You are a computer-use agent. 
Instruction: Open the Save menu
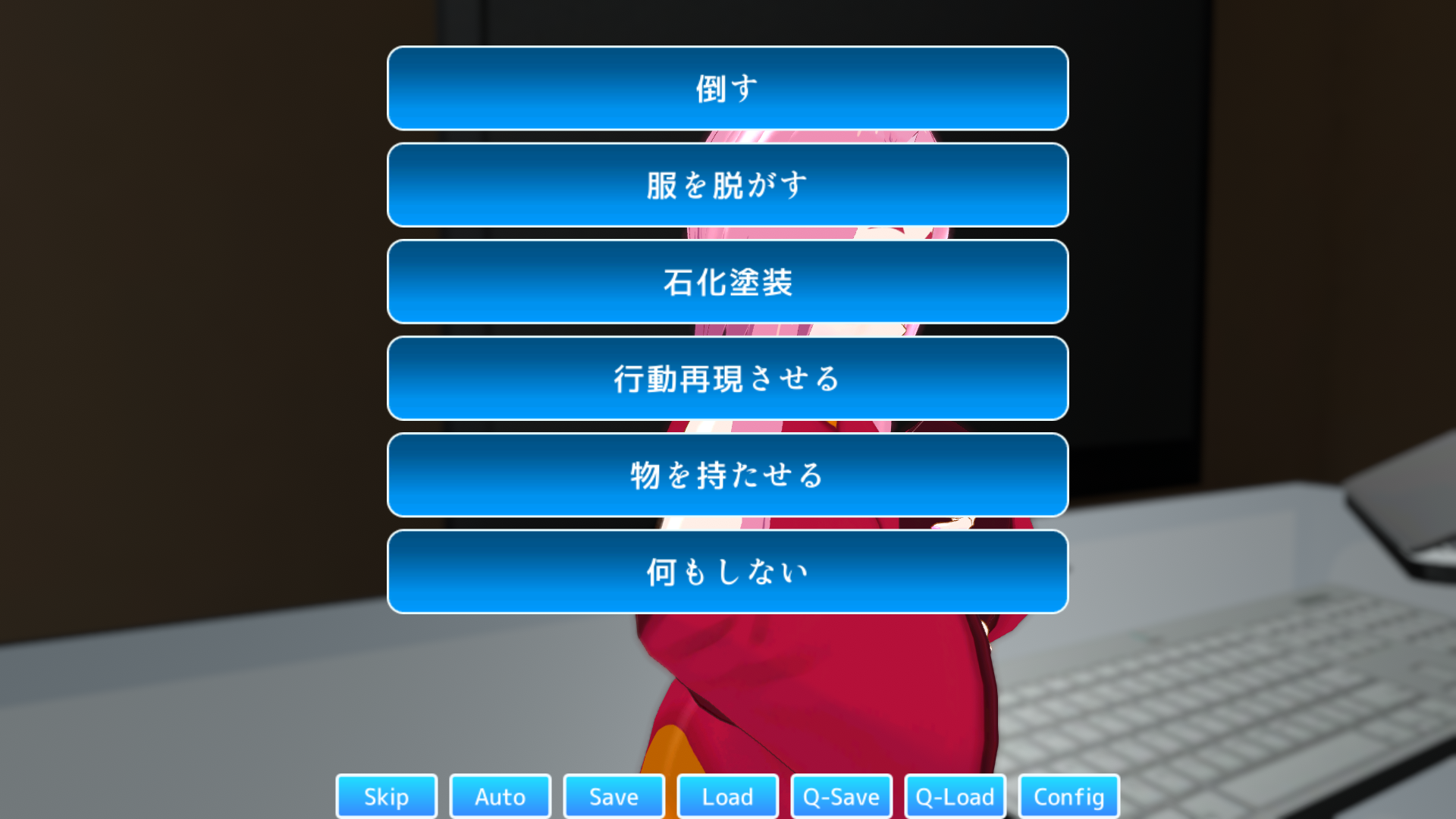coord(614,796)
